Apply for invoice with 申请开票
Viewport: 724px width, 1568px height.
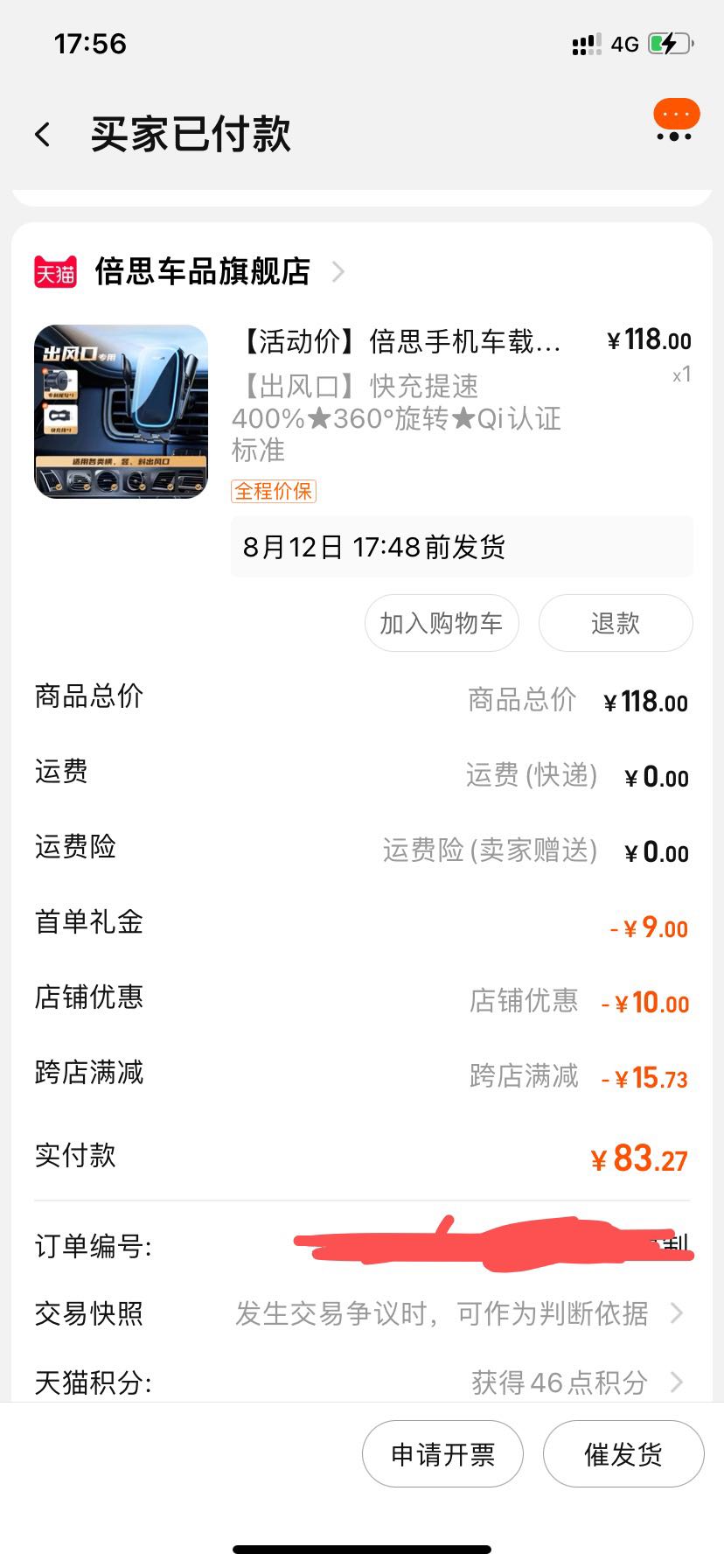tap(442, 1453)
